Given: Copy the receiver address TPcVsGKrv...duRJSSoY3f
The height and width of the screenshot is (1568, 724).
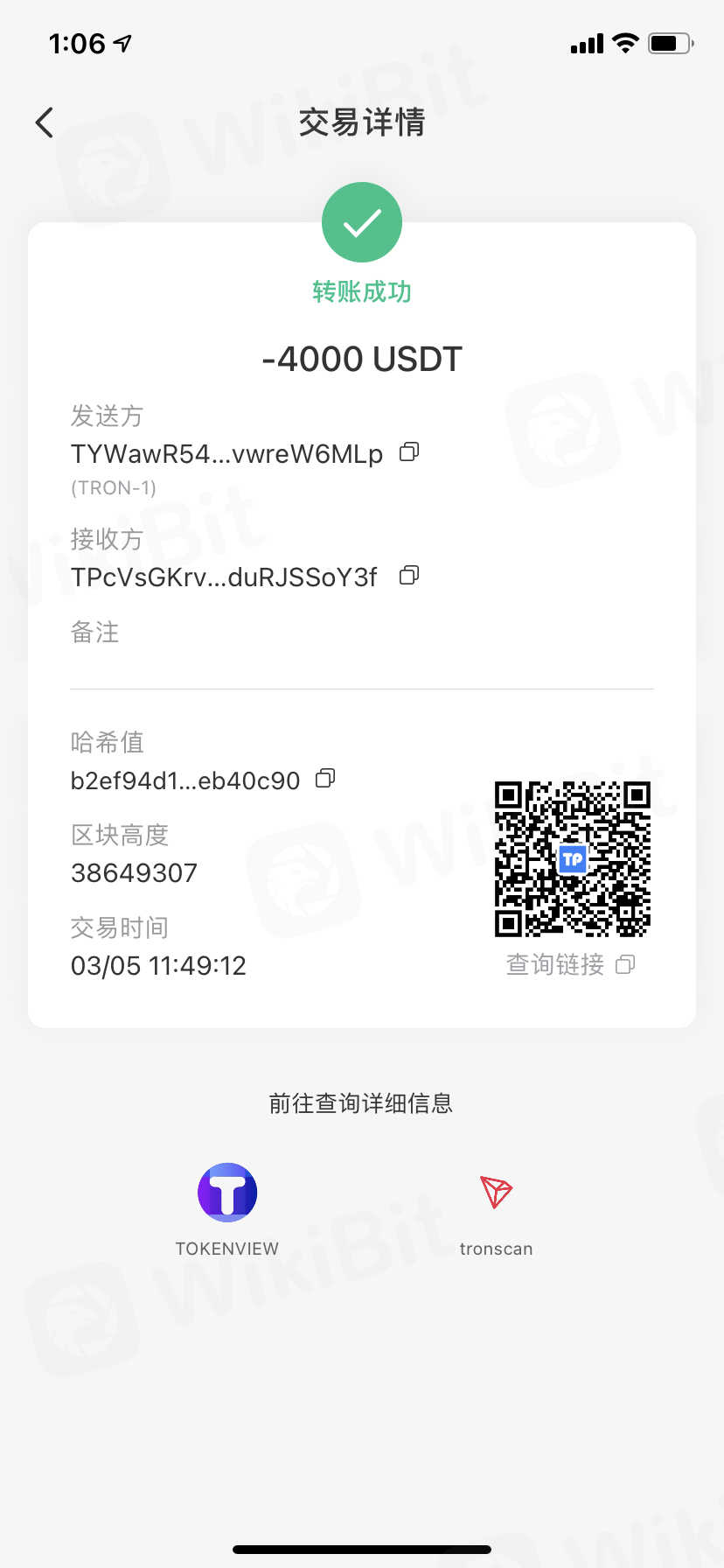Looking at the screenshot, I should tap(409, 576).
